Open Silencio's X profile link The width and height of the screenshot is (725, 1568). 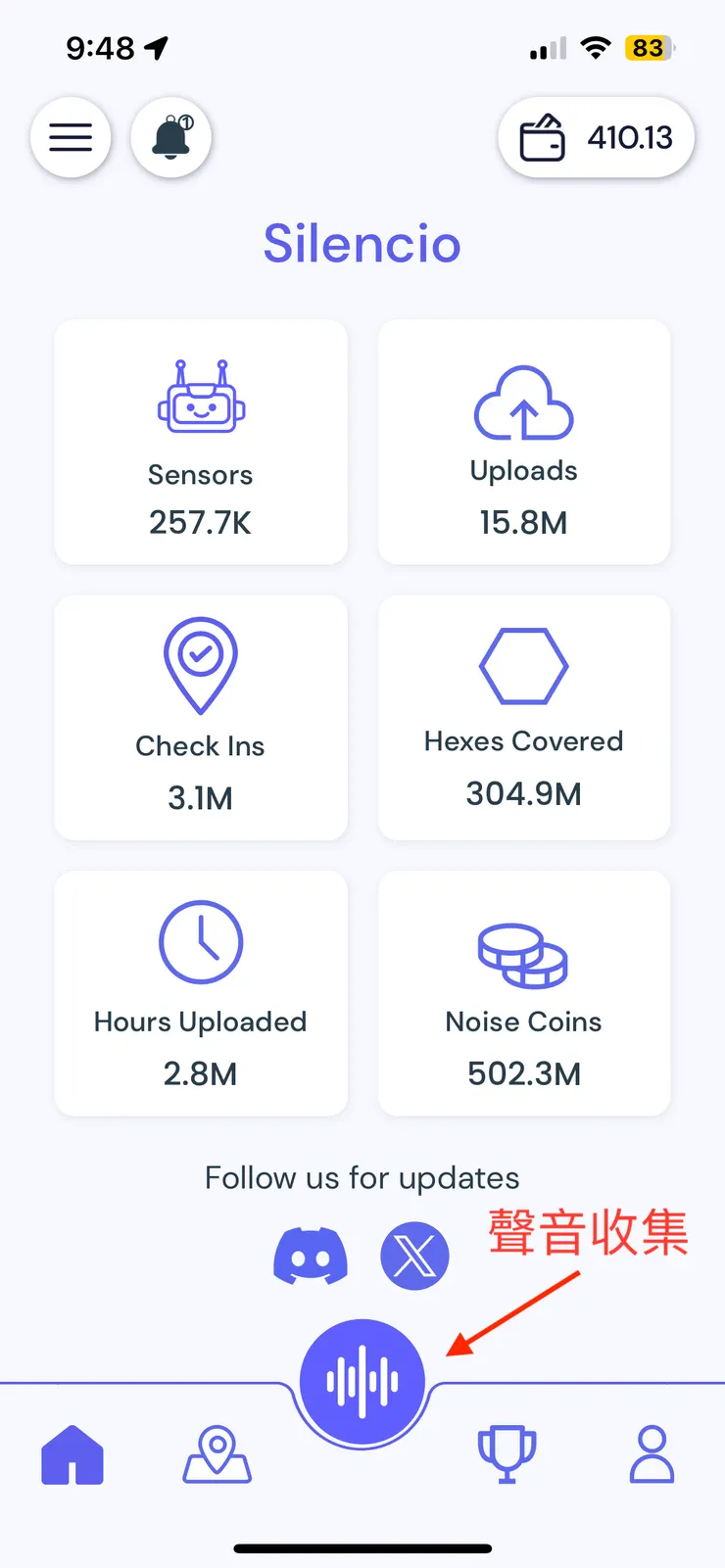point(414,1256)
